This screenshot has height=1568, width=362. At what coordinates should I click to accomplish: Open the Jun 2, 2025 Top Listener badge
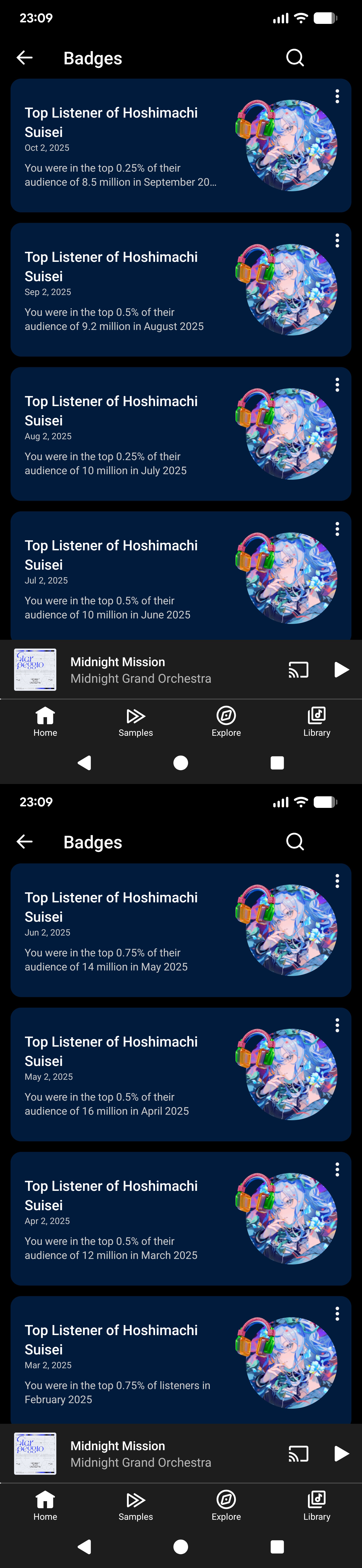[122, 931]
